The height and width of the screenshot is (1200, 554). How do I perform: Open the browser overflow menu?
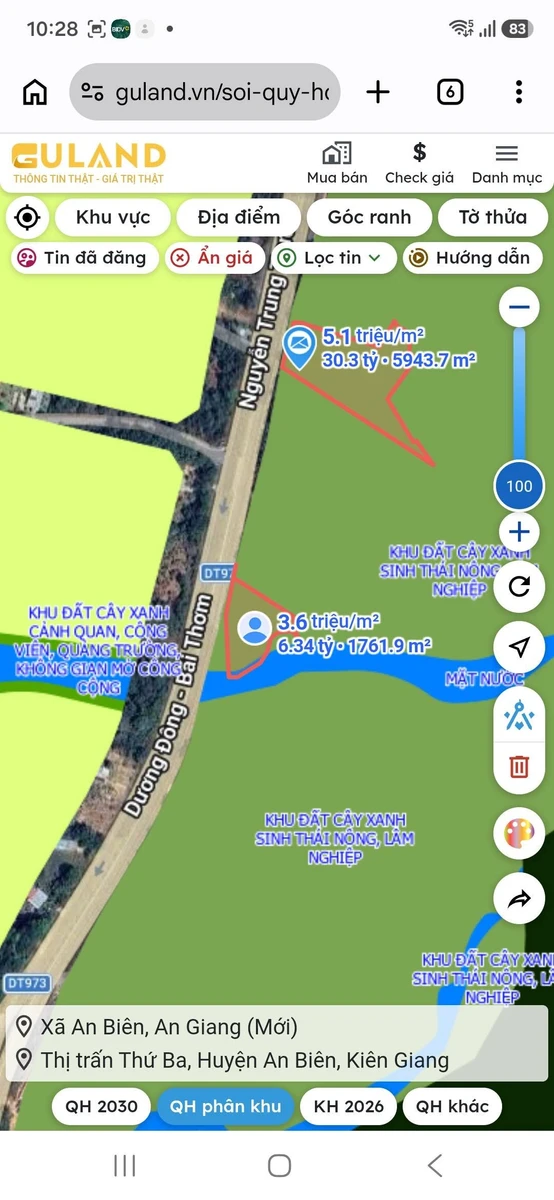click(x=518, y=93)
